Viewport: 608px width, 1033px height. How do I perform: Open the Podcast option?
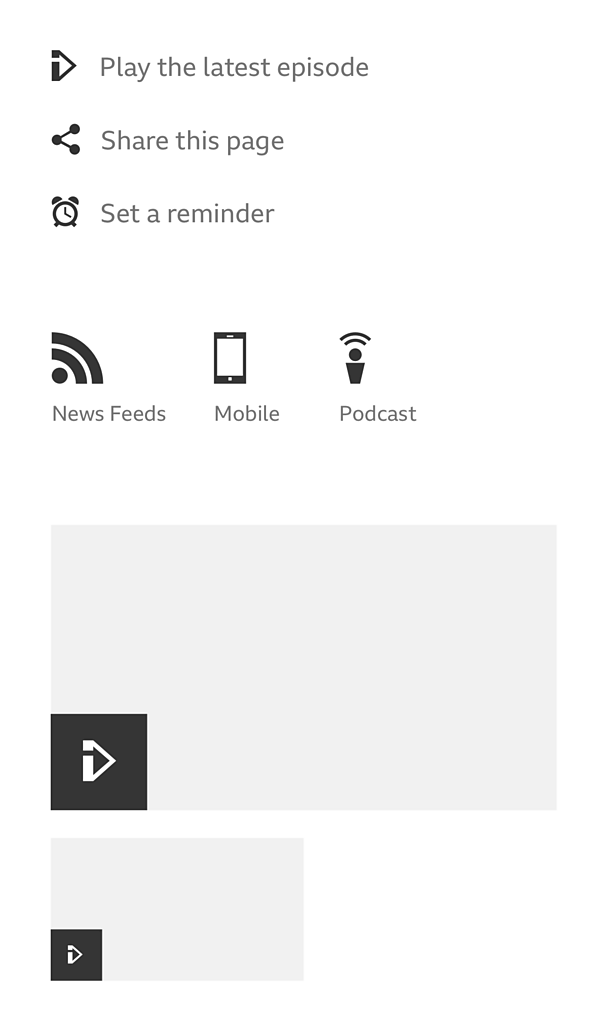[377, 378]
